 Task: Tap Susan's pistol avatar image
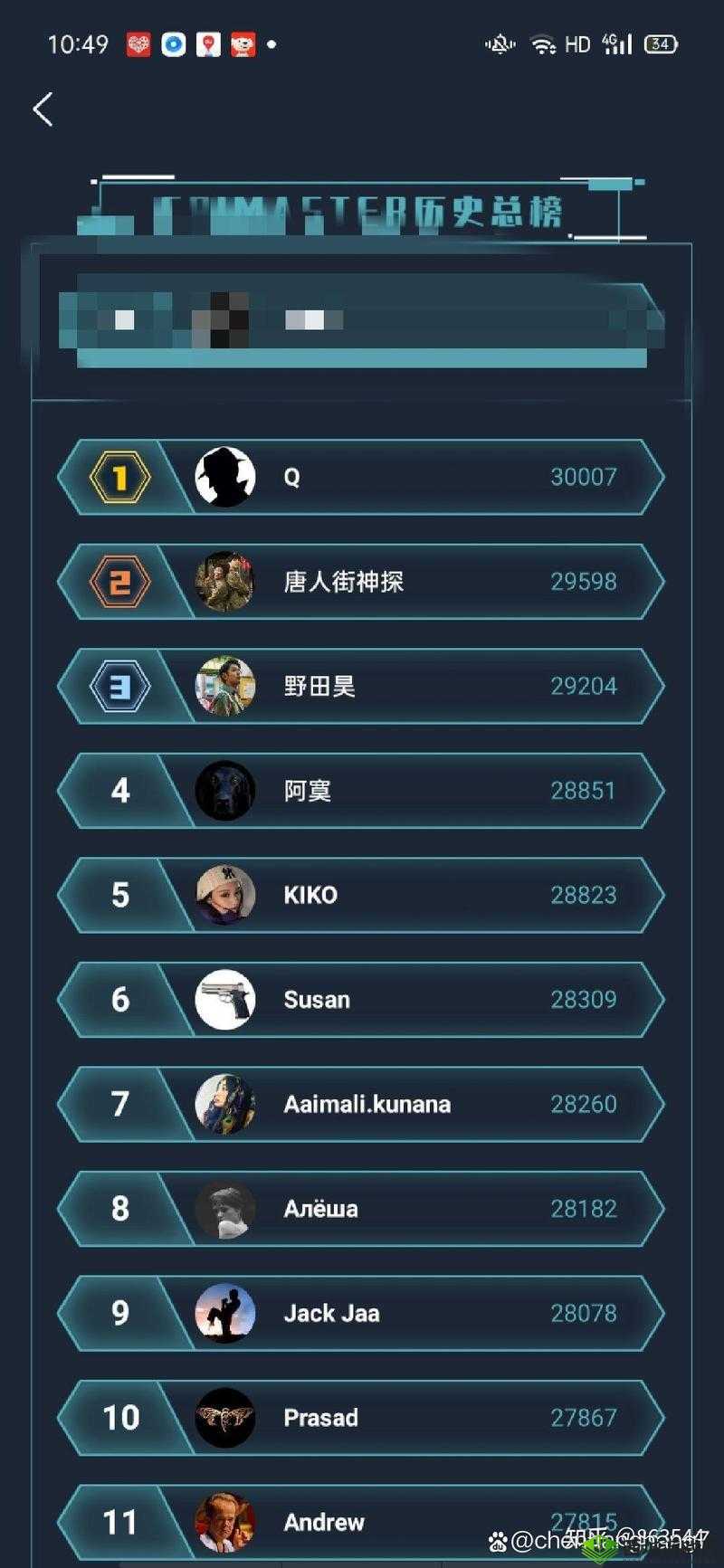pos(224,1000)
